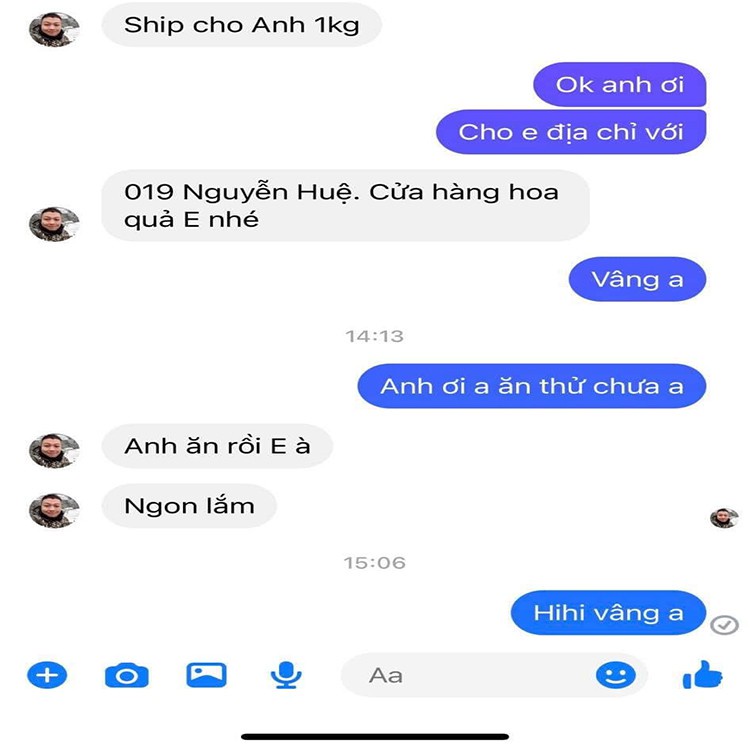Open the camera to take a photo
This screenshot has height=750, width=750.
point(126,676)
